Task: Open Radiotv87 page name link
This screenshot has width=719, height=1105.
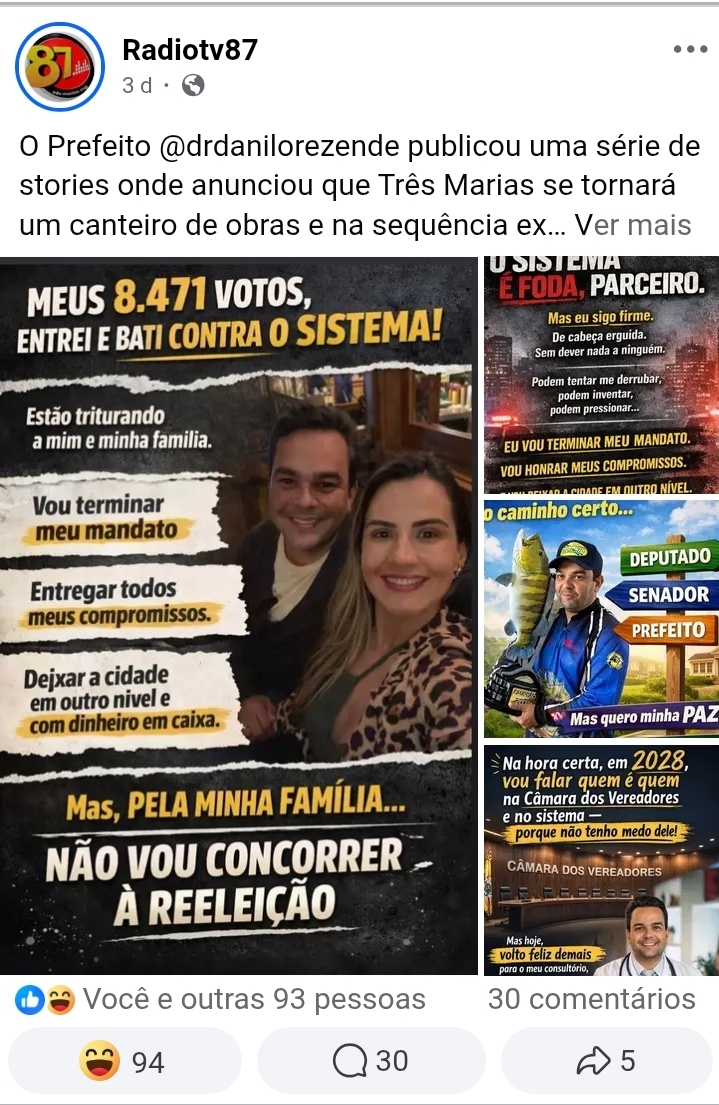Action: click(189, 49)
